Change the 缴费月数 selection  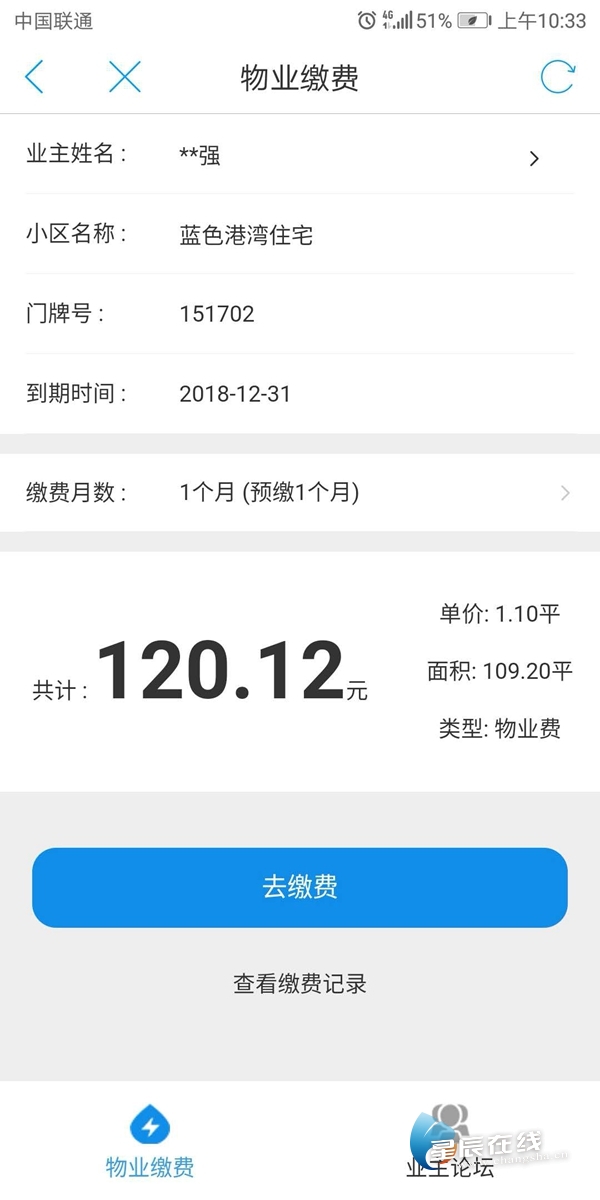click(300, 492)
